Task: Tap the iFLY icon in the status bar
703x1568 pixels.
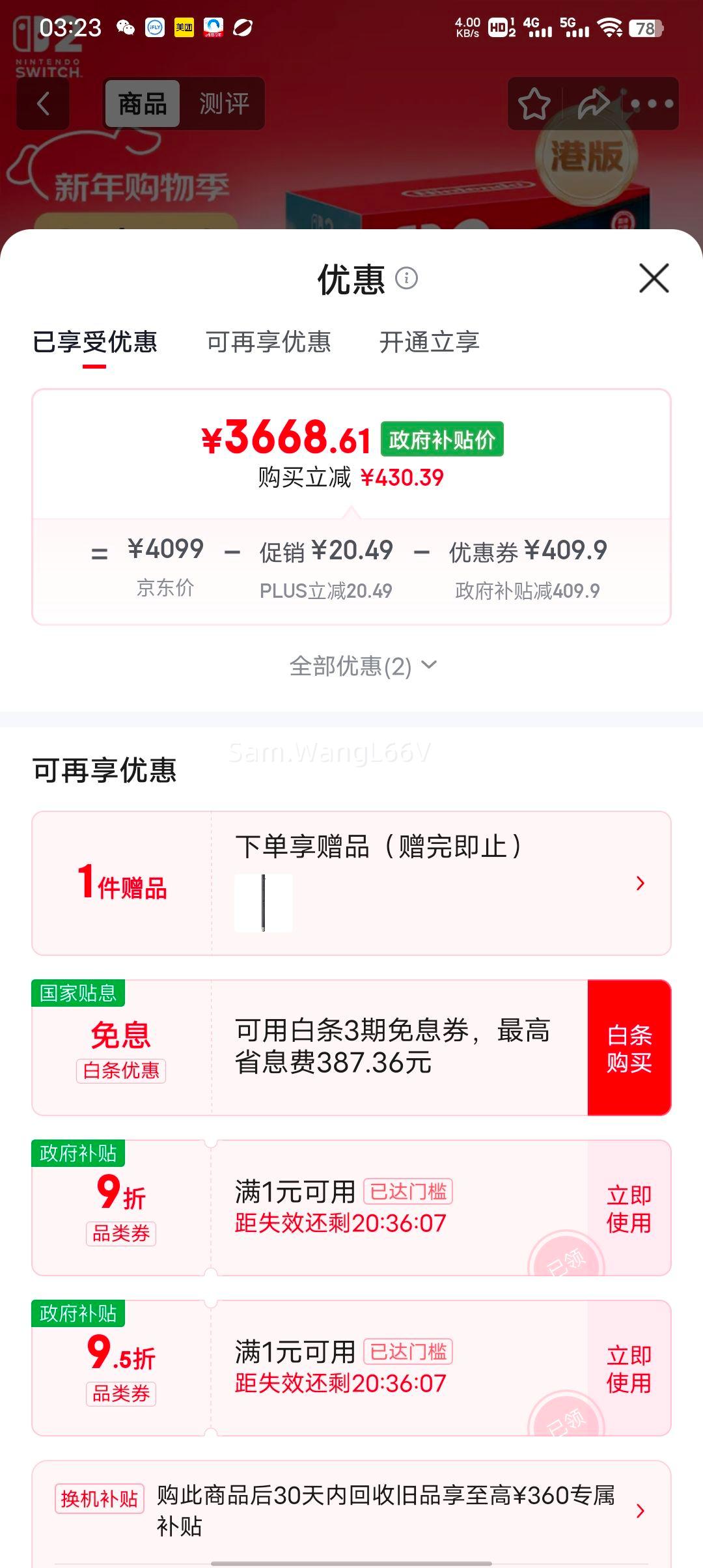Action: point(154,28)
